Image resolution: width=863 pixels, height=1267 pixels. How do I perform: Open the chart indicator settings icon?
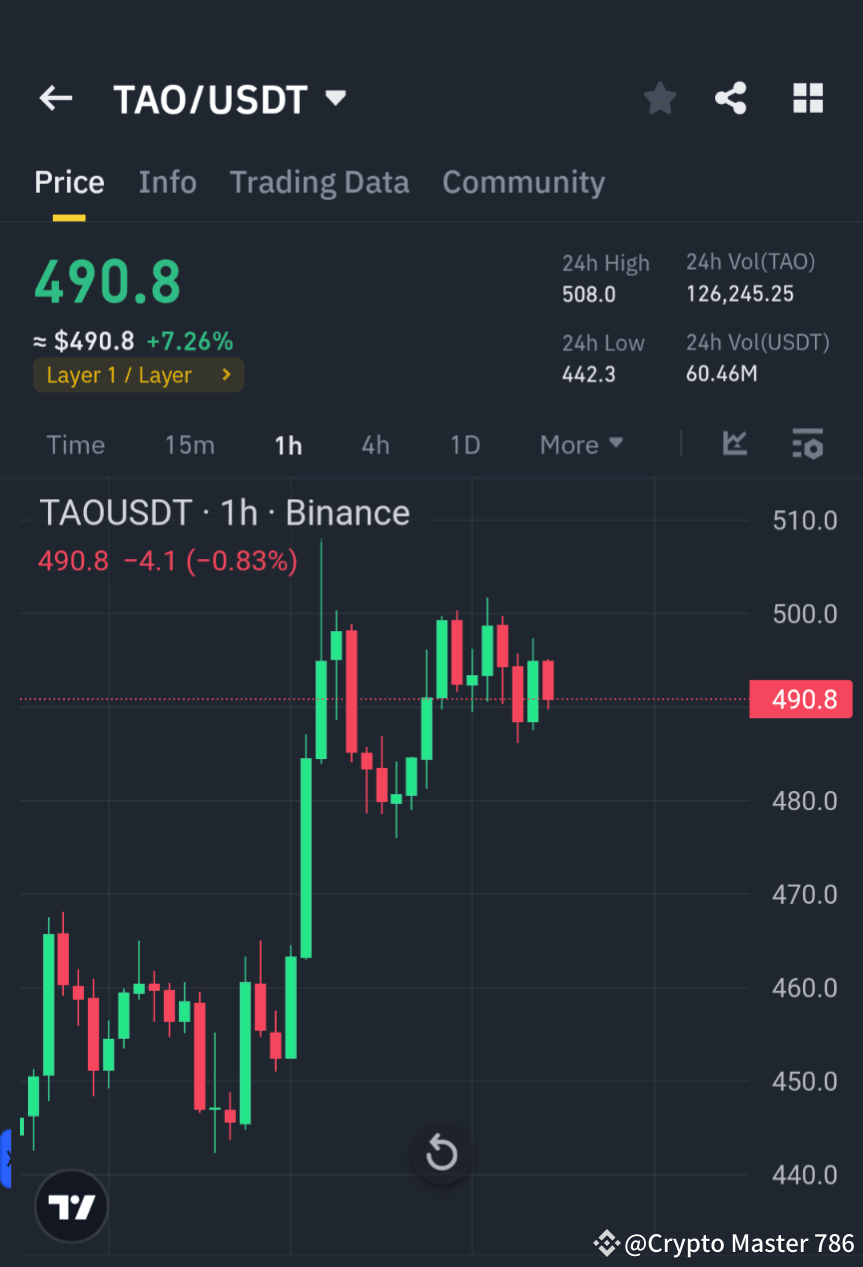coord(807,444)
